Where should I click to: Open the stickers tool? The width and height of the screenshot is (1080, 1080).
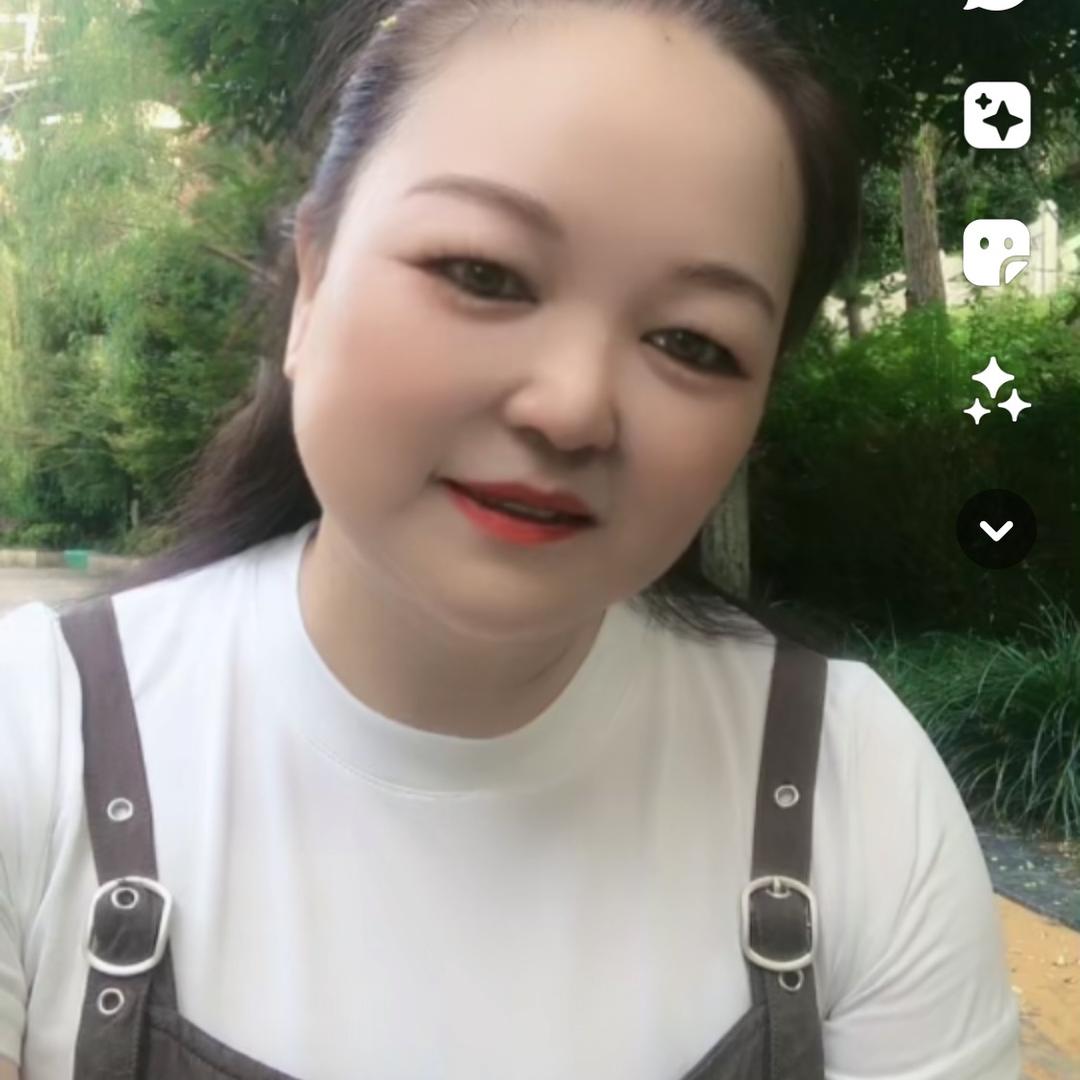[x=997, y=253]
